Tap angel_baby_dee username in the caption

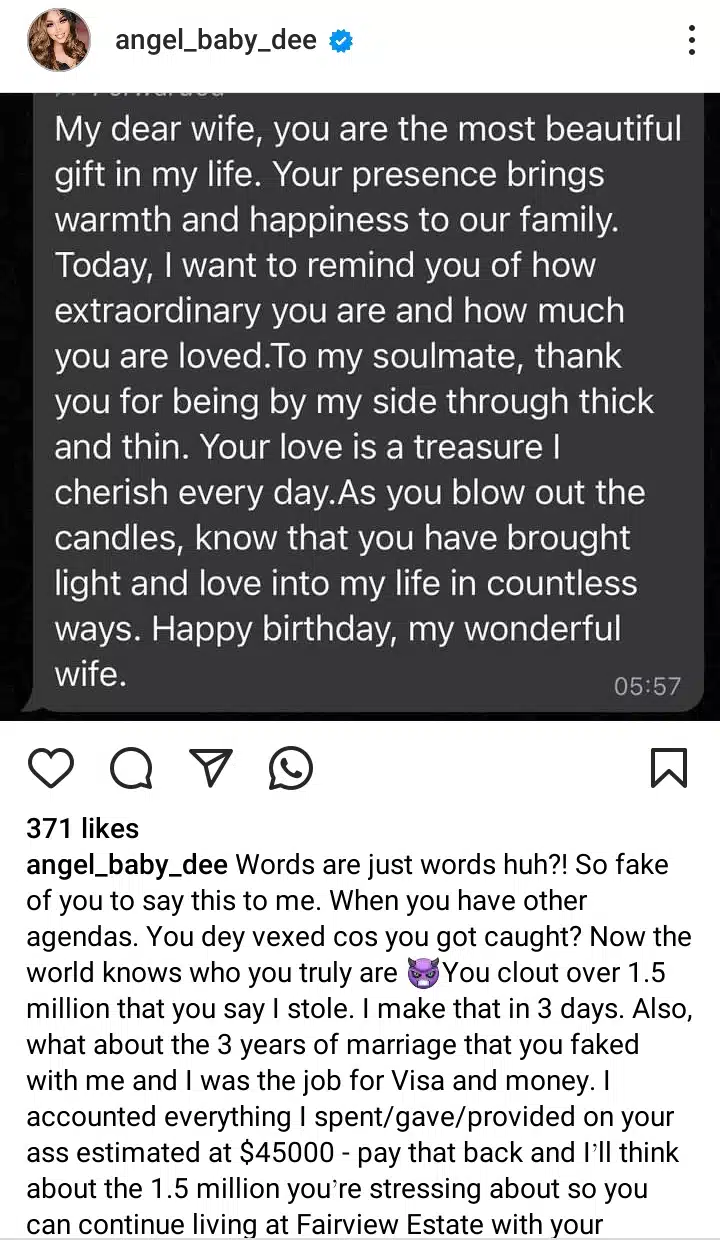[x=127, y=864]
